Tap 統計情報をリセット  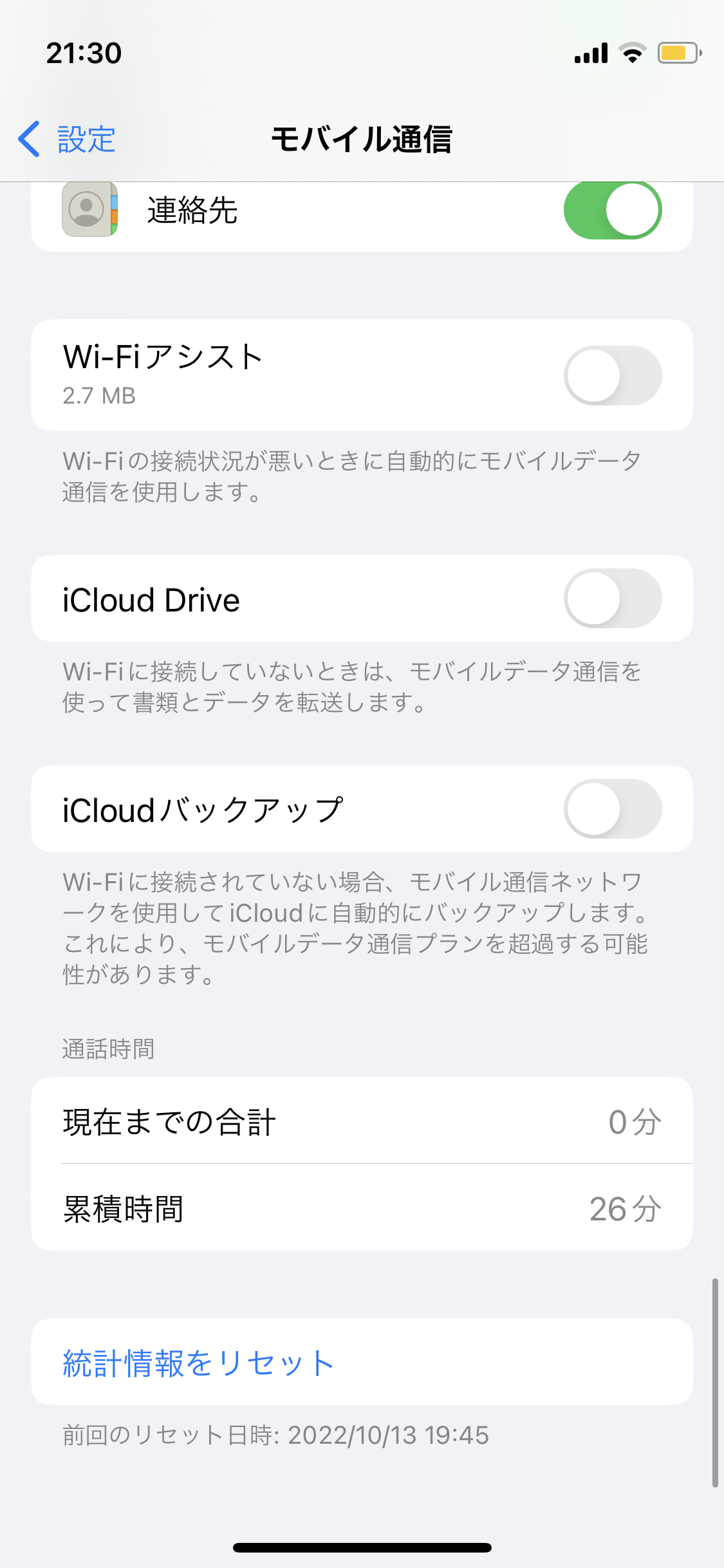tap(198, 1362)
